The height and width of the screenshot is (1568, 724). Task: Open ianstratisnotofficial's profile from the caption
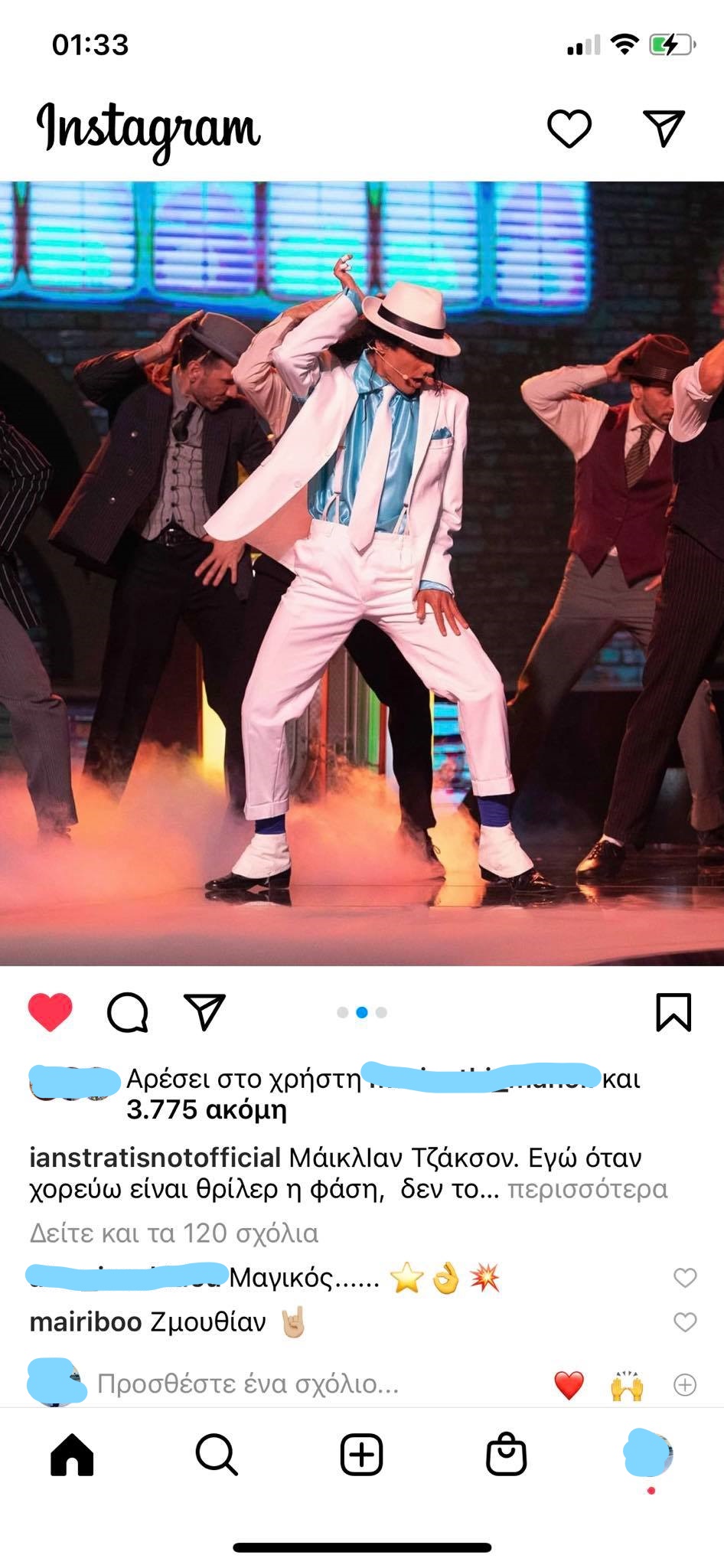pyautogui.click(x=155, y=1158)
